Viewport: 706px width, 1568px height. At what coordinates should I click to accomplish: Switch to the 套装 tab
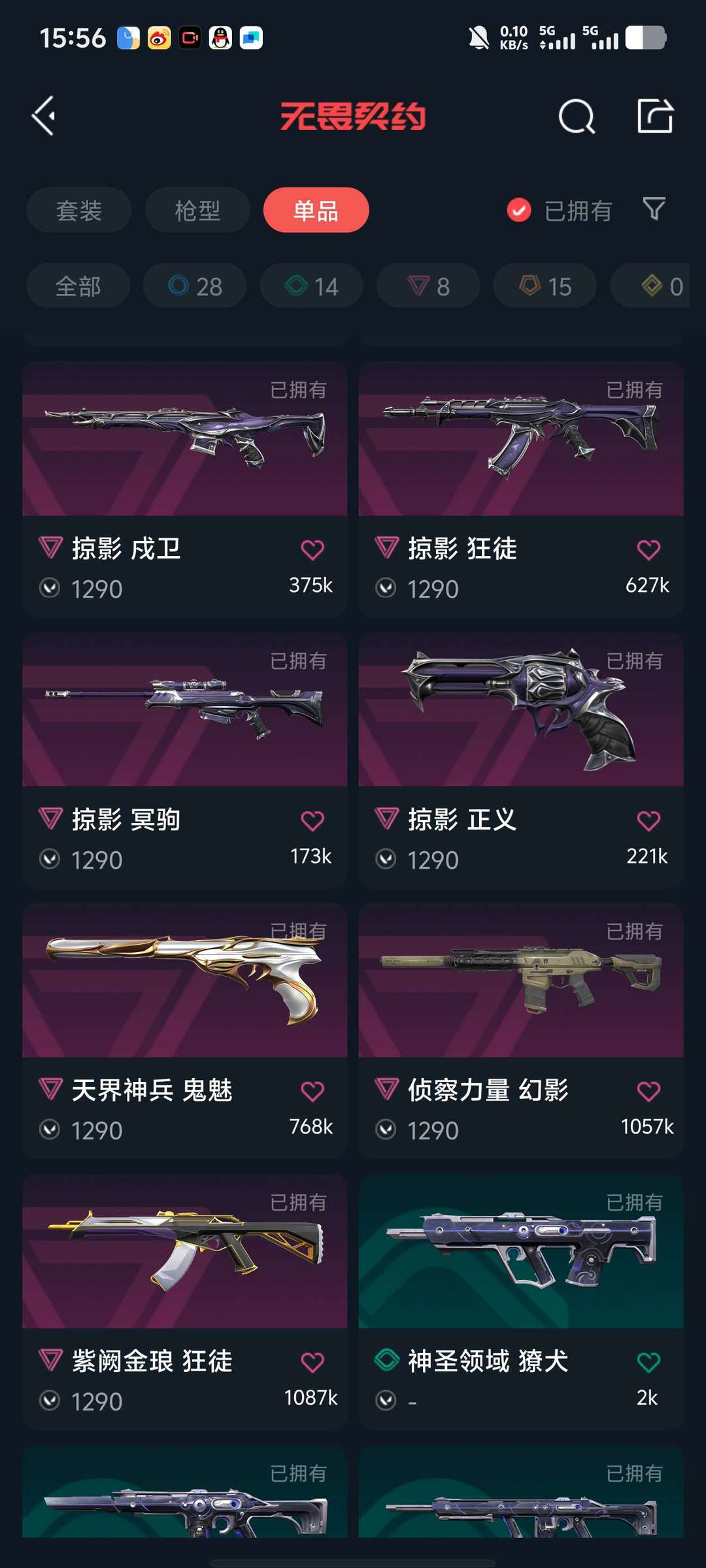click(79, 210)
